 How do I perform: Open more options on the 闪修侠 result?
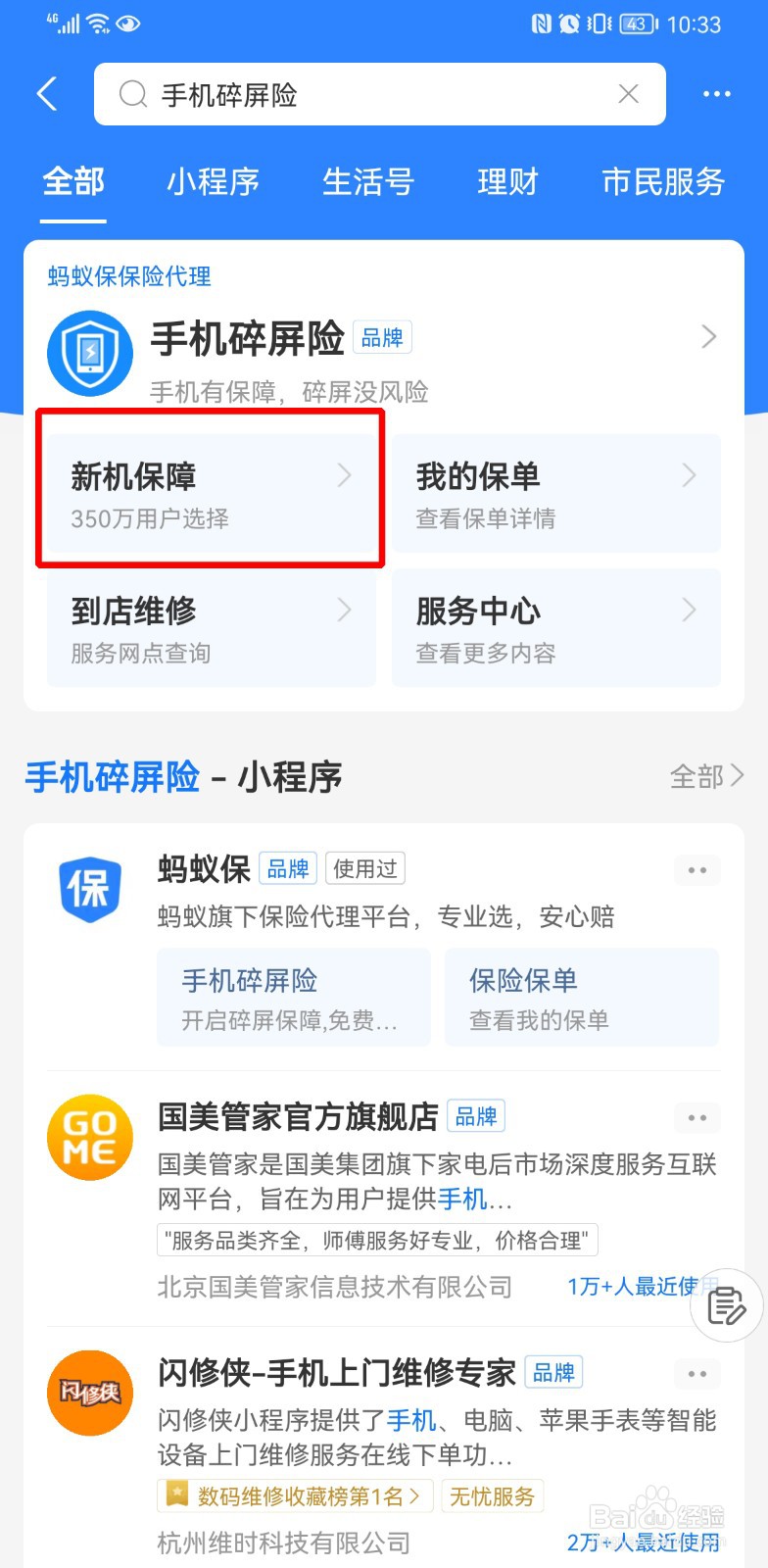pos(696,1373)
